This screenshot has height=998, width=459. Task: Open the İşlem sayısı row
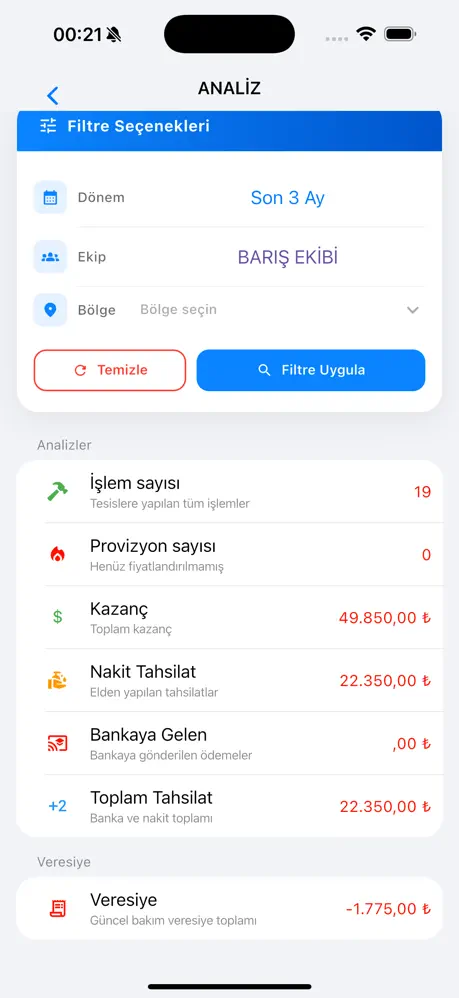(229, 492)
